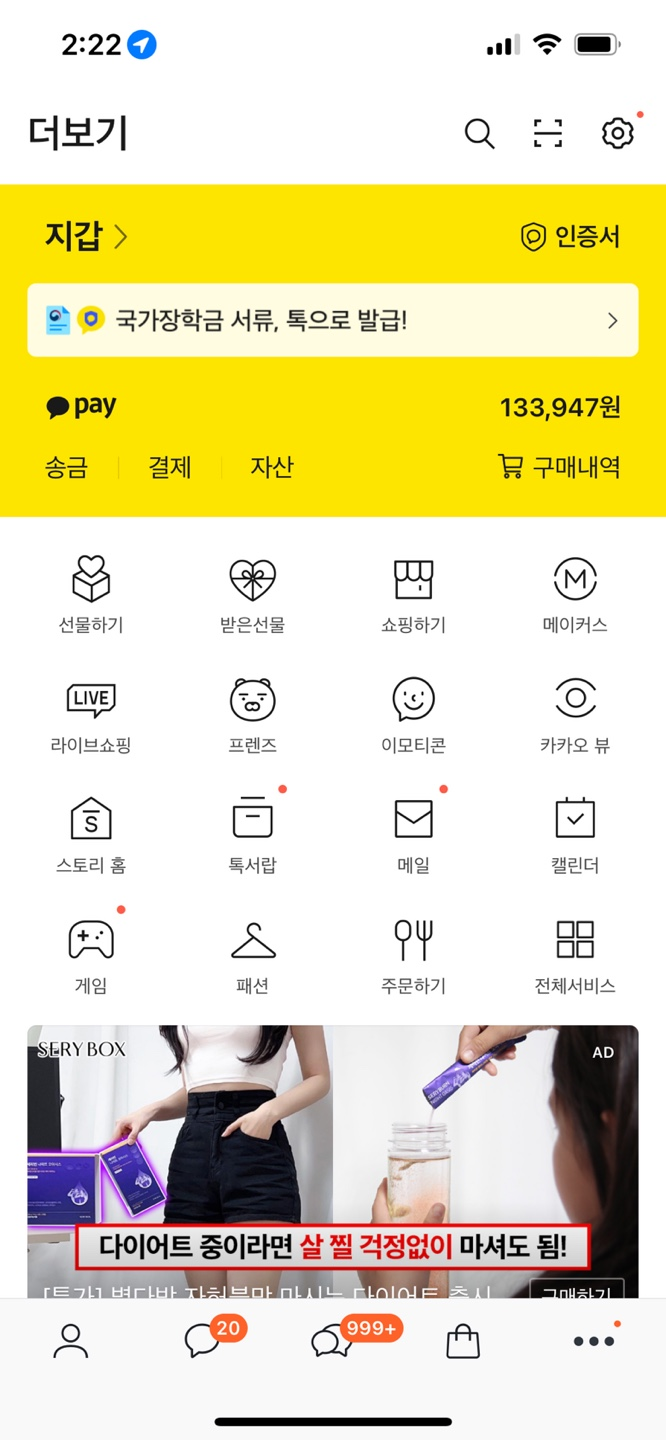Open 지갑 wallet section
The image size is (666, 1440).
click(x=86, y=237)
